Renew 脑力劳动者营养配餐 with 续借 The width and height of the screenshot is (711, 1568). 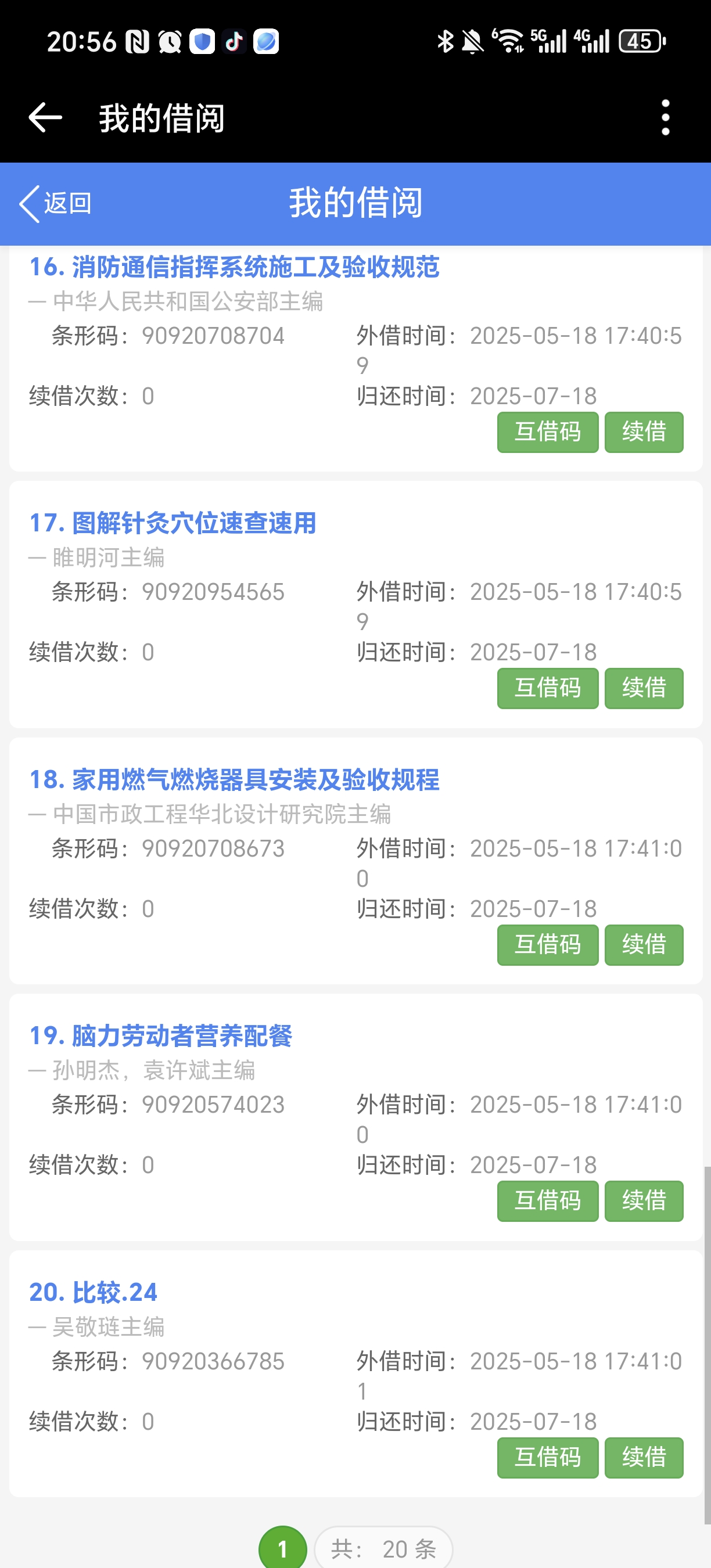click(x=644, y=1201)
